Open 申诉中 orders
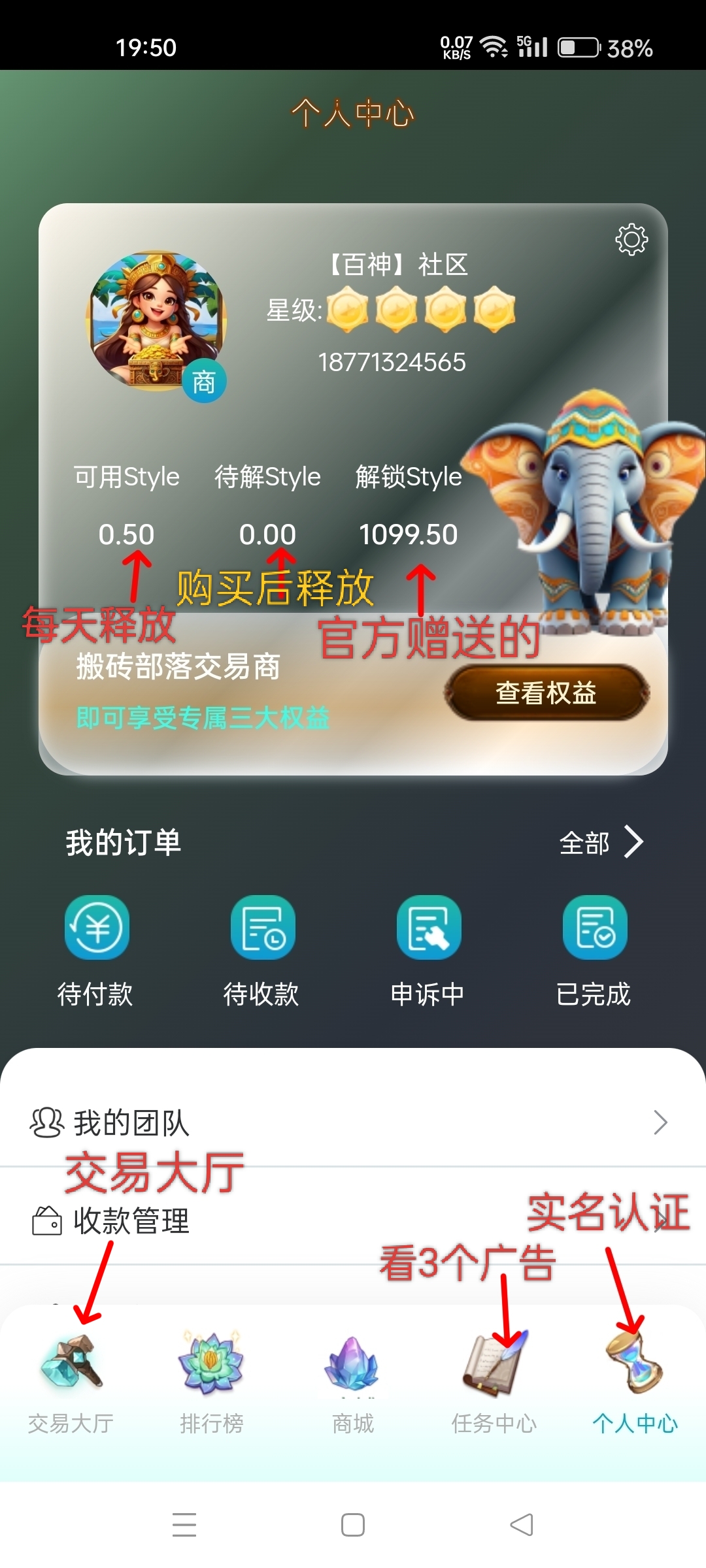 pos(428,951)
